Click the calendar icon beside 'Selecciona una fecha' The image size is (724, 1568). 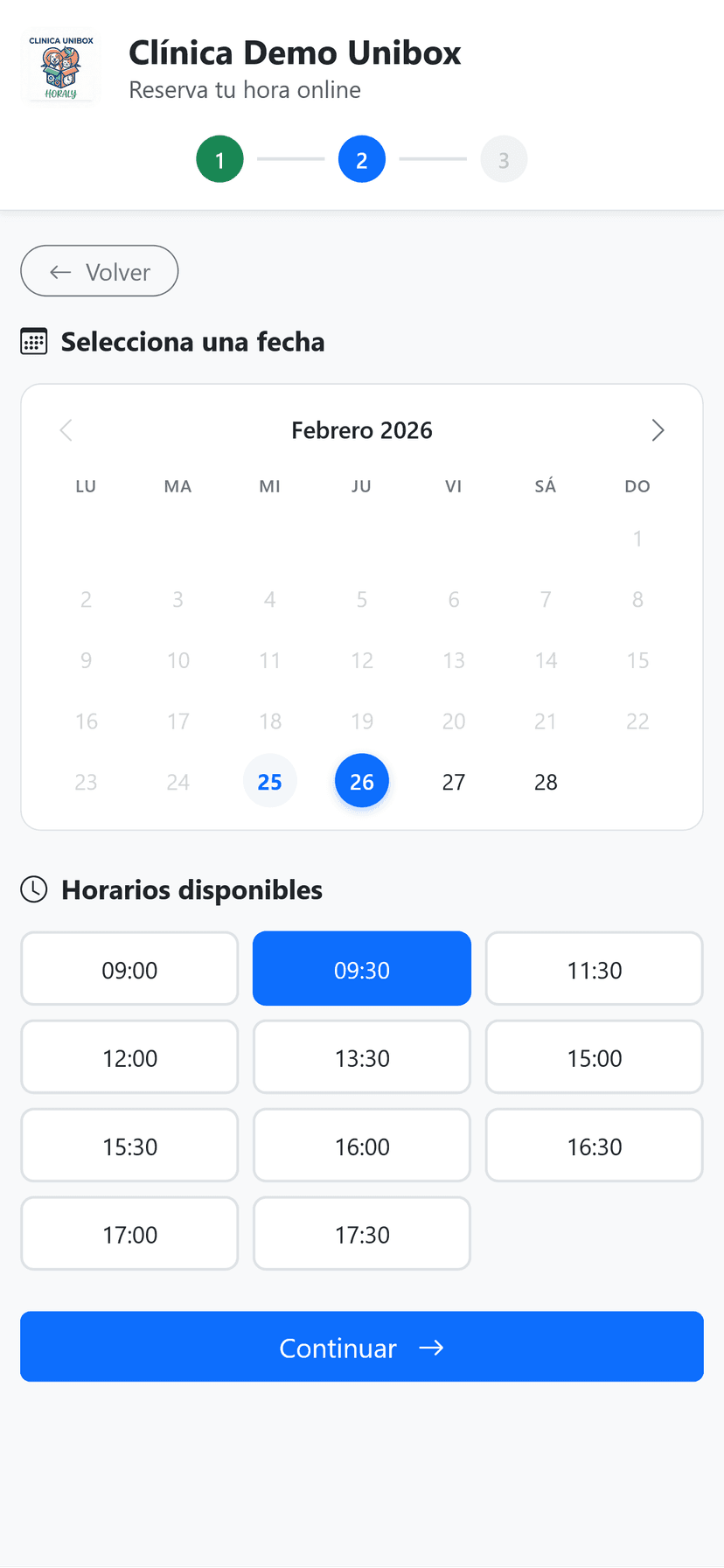[x=33, y=342]
